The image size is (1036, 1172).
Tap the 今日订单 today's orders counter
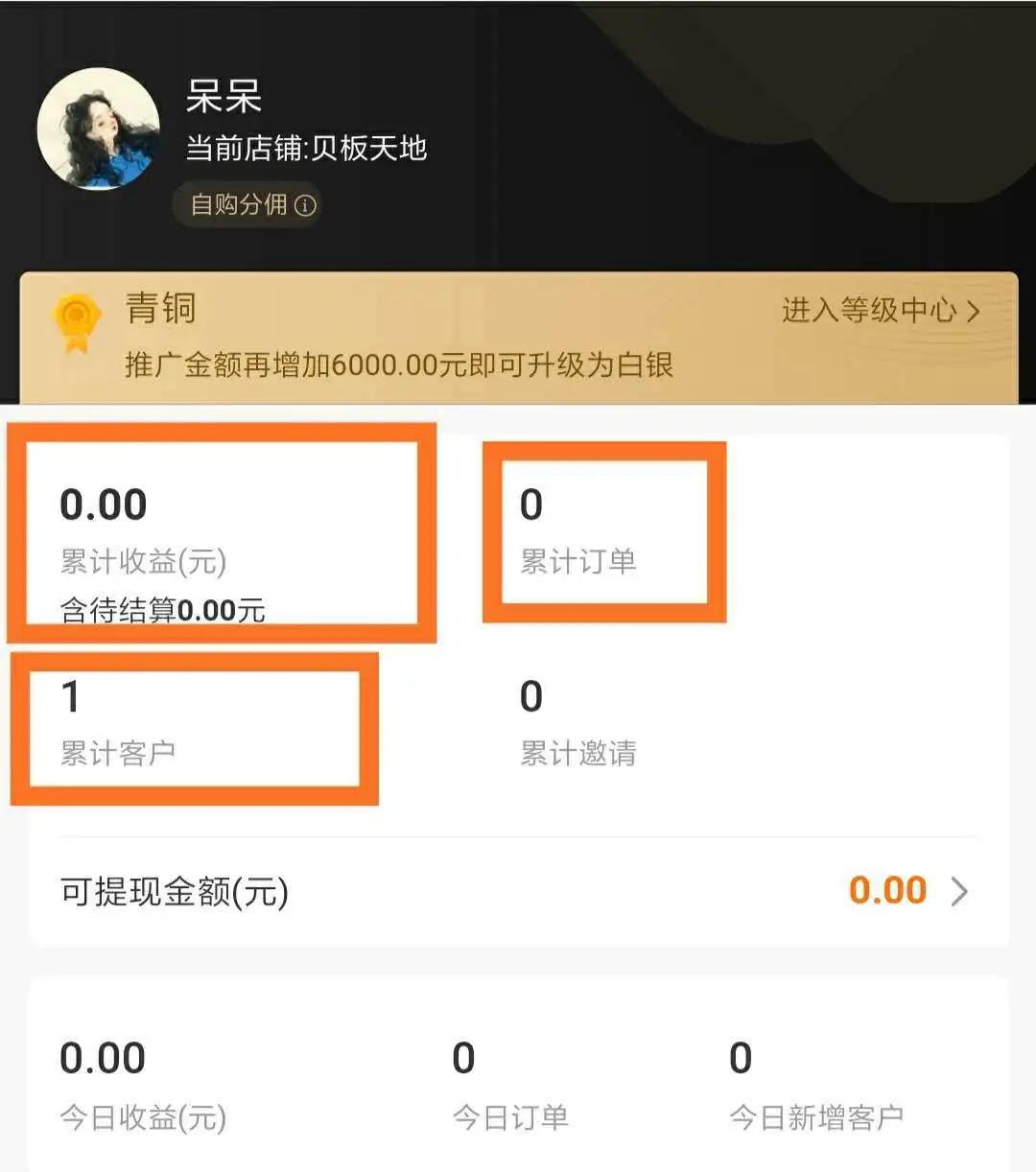[x=512, y=1116]
